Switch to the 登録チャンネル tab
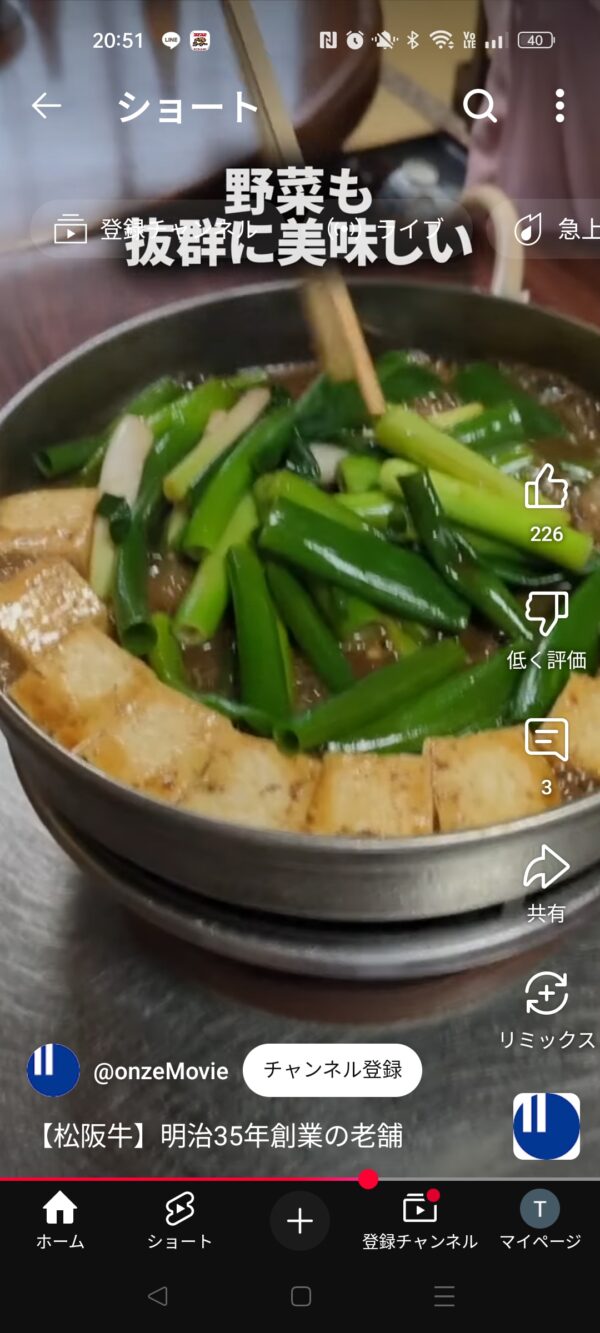 point(420,1221)
